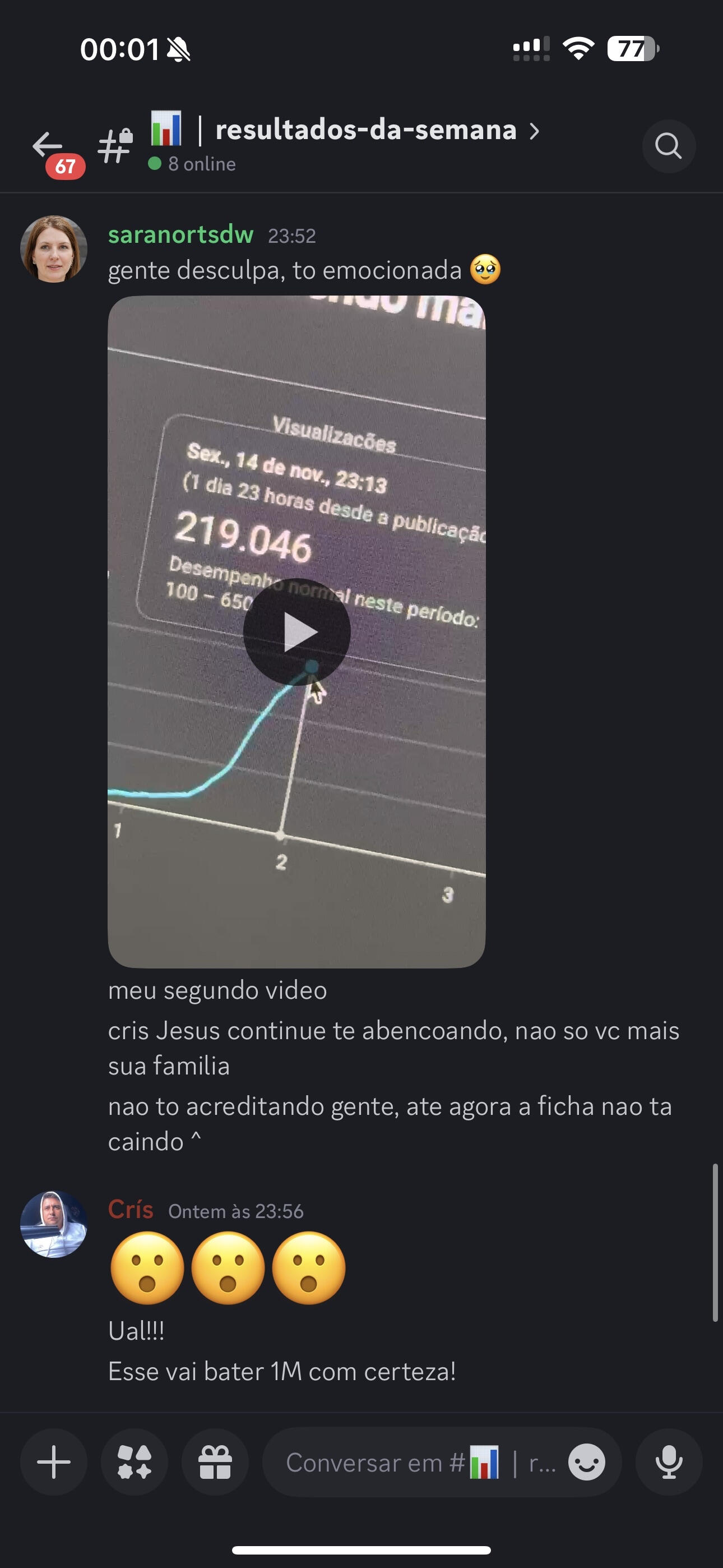This screenshot has width=723, height=1568.
Task: Play saranortsdw's video
Action: (296, 632)
